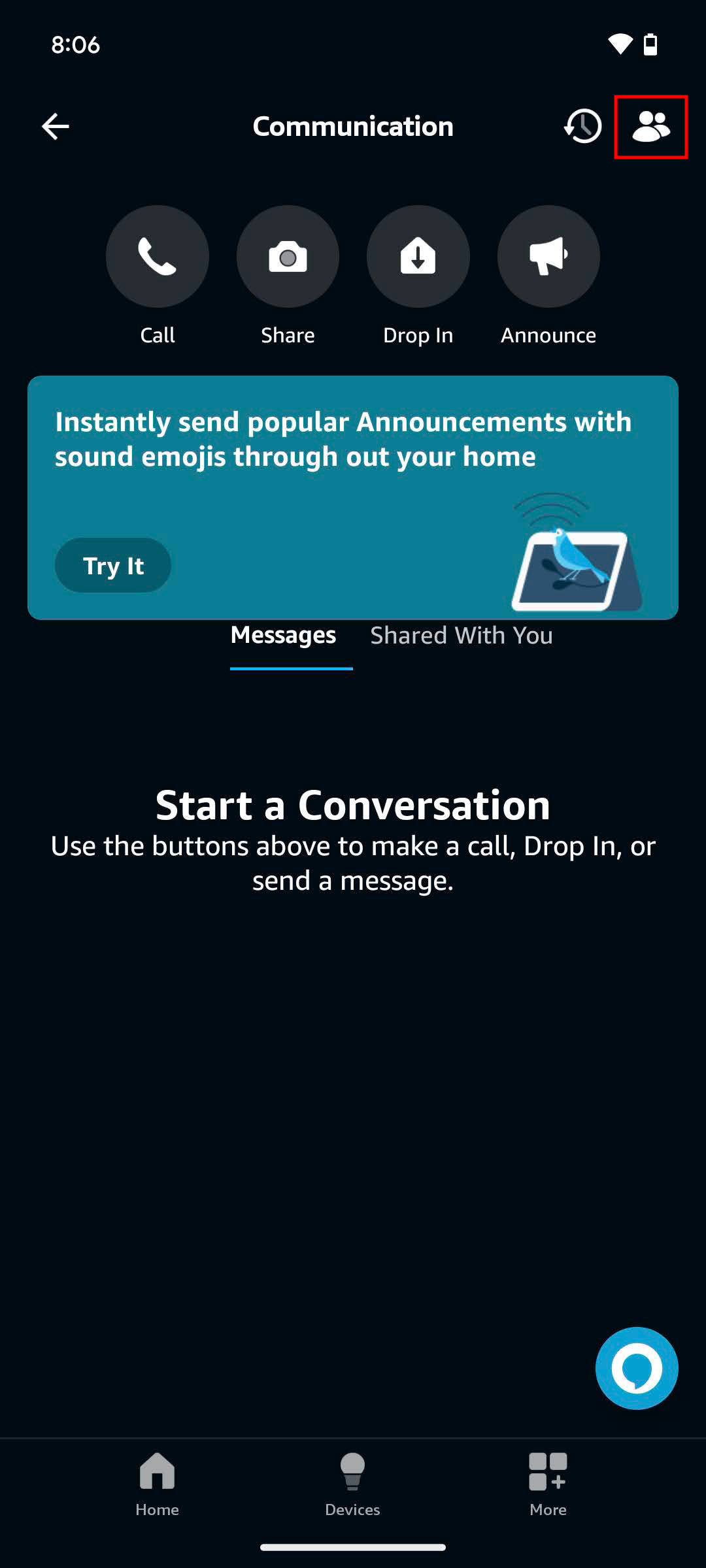The image size is (706, 1568).
Task: Go back using the arrow
Action: click(x=56, y=126)
